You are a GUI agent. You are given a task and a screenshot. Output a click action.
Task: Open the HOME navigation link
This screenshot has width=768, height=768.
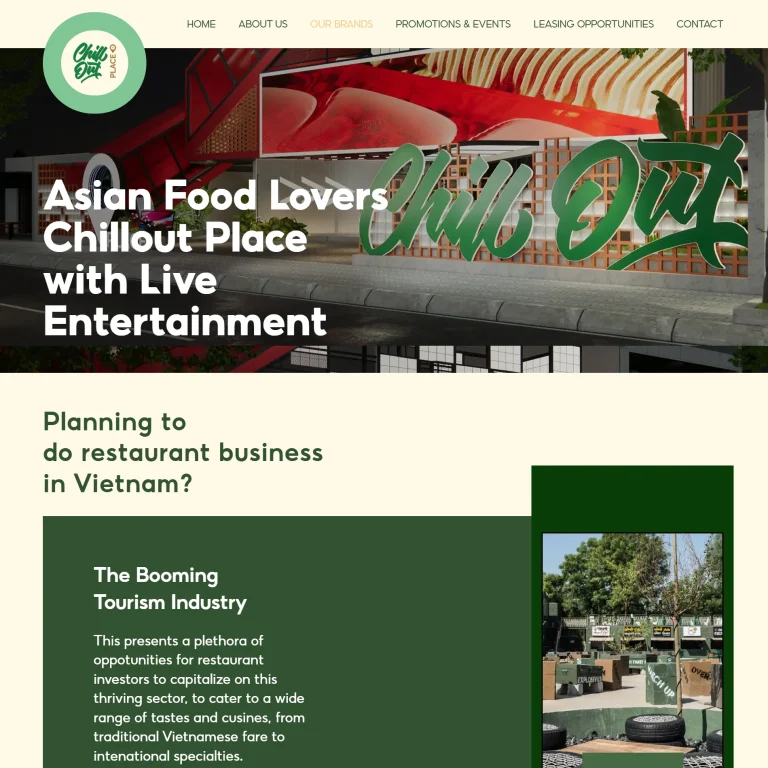pyautogui.click(x=201, y=24)
